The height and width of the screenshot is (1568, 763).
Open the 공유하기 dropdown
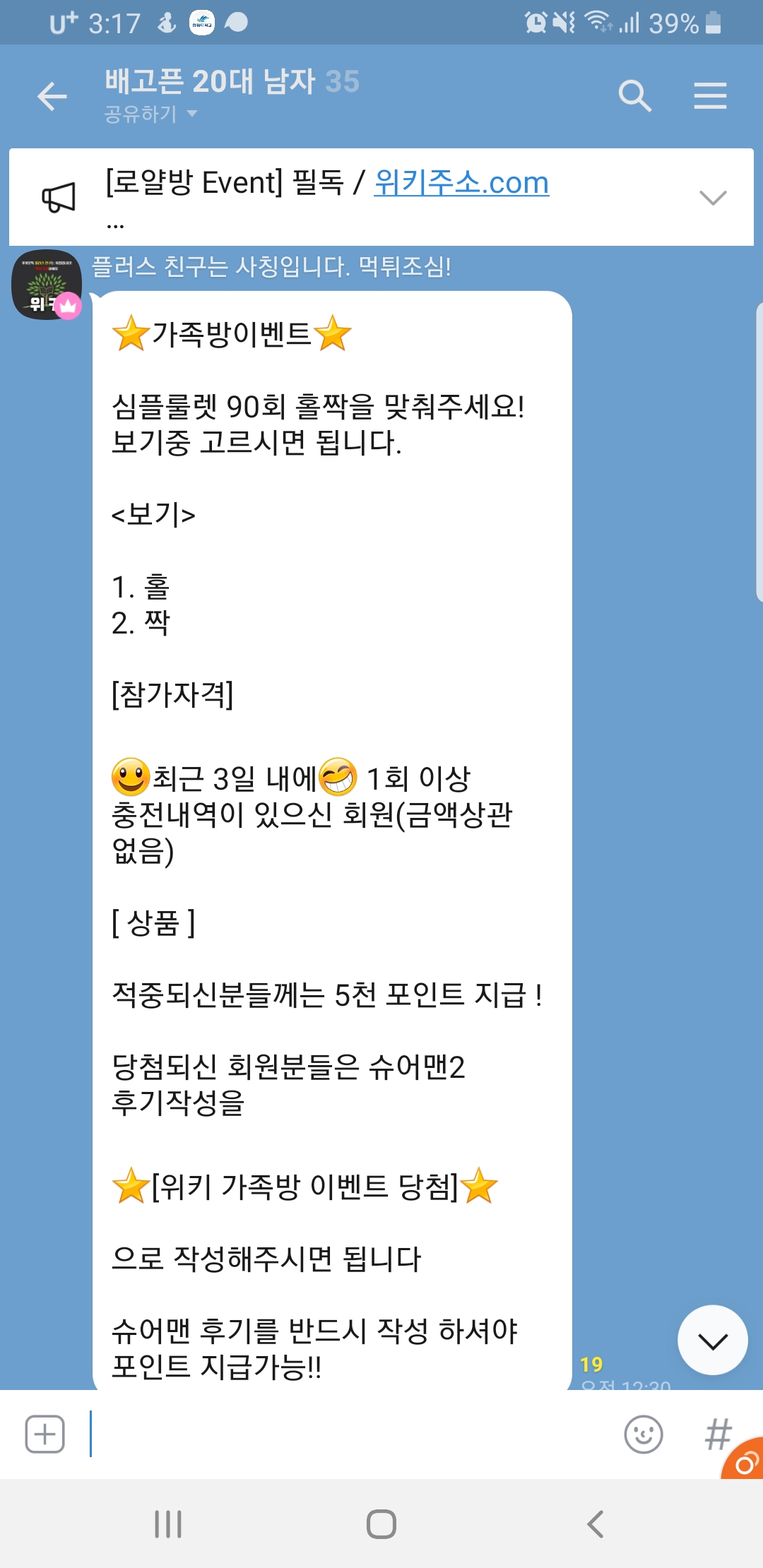150,114
